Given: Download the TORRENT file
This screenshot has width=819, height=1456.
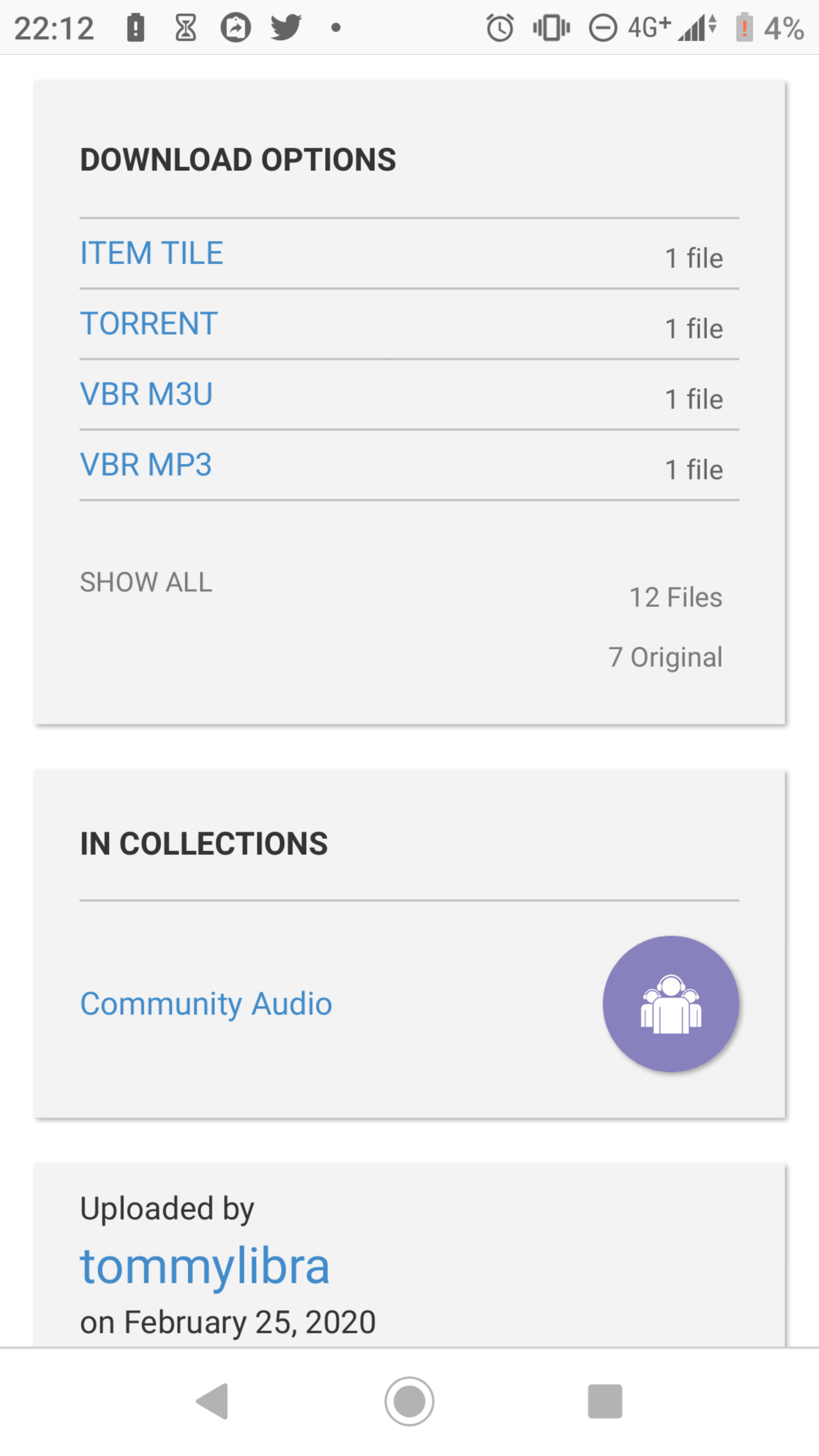Looking at the screenshot, I should tap(149, 323).
